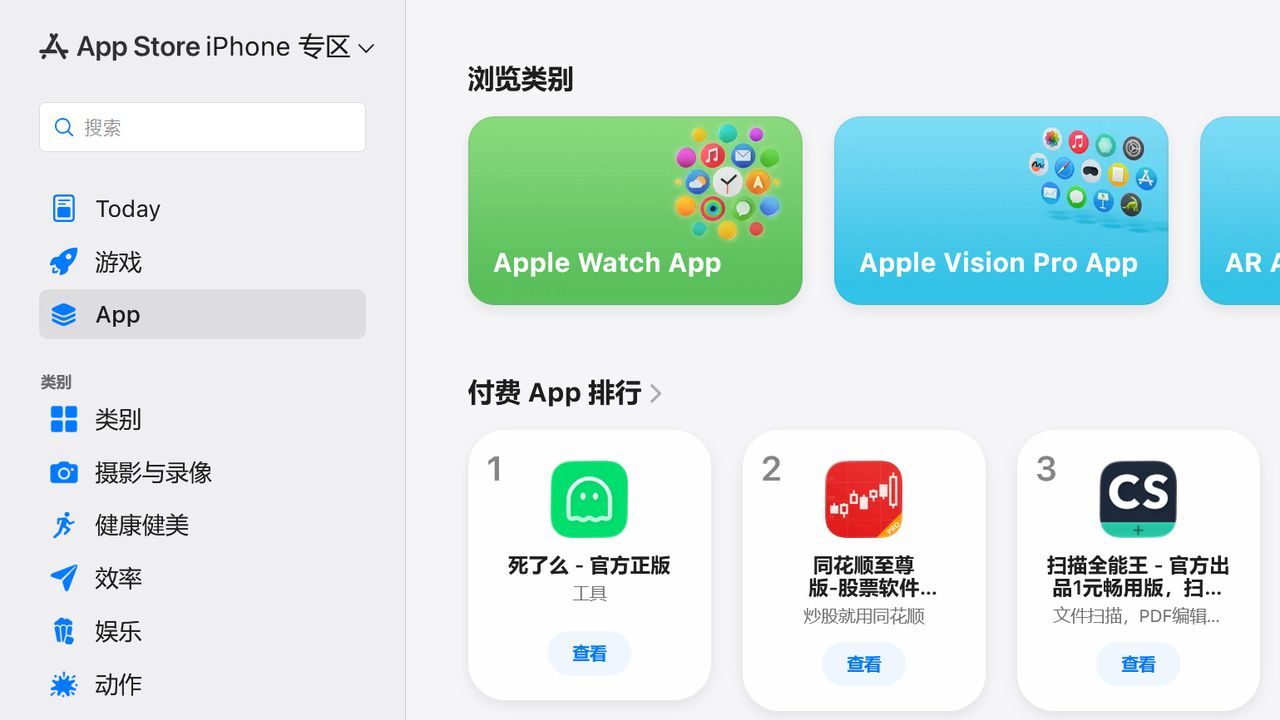The image size is (1280, 720).
Task: Open the 类别 categories list
Action: (118, 419)
